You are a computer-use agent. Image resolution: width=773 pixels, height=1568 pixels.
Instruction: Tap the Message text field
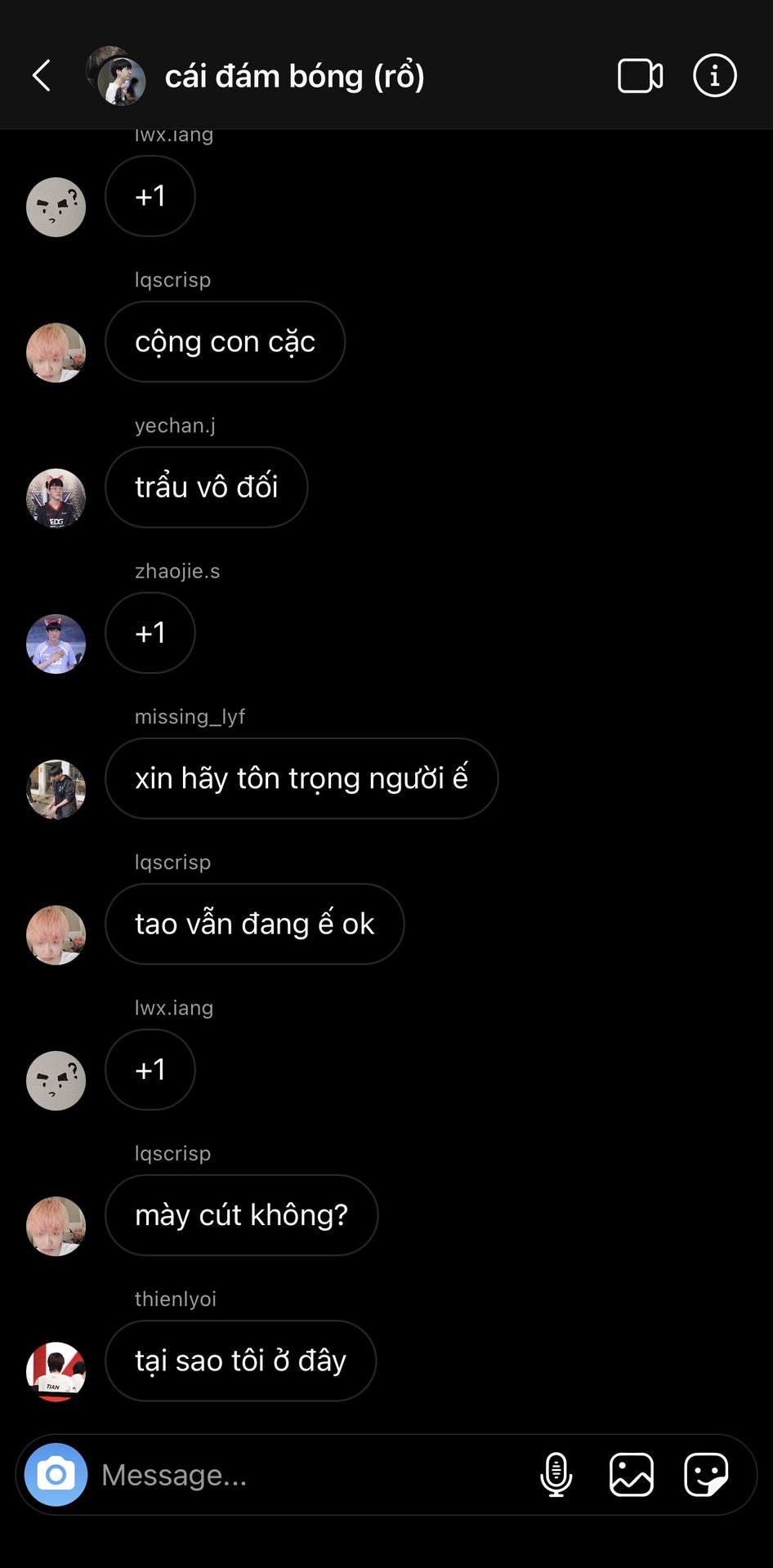(x=311, y=1475)
